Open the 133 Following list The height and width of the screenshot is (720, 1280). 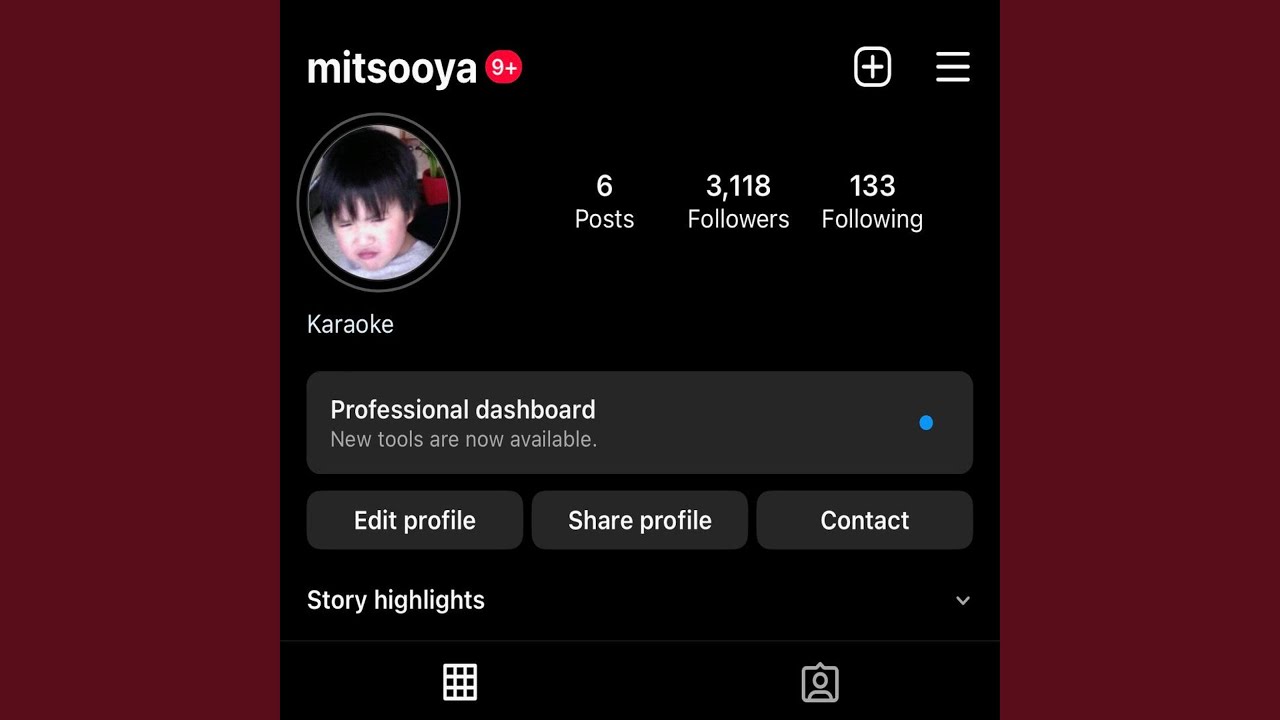coord(872,201)
